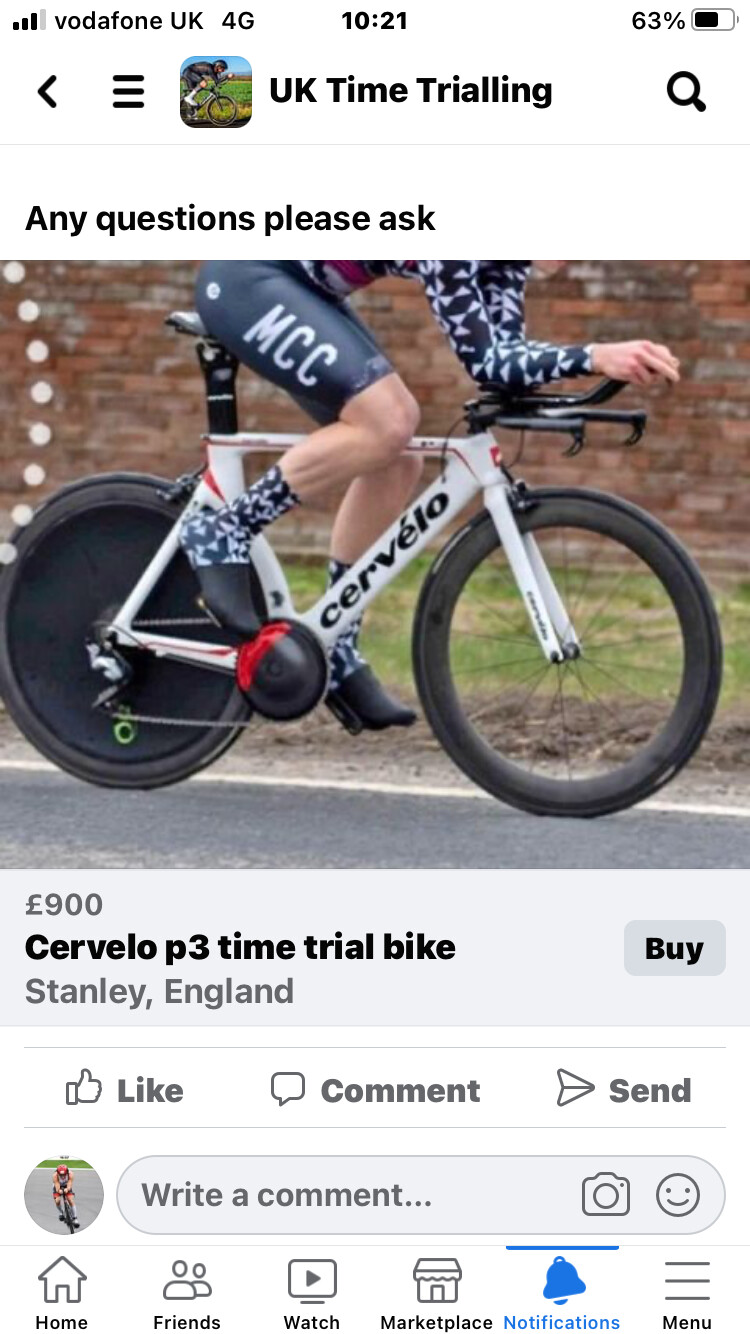This screenshot has height=1334, width=750.
Task: Attach a photo with the camera icon
Action: 606,1195
